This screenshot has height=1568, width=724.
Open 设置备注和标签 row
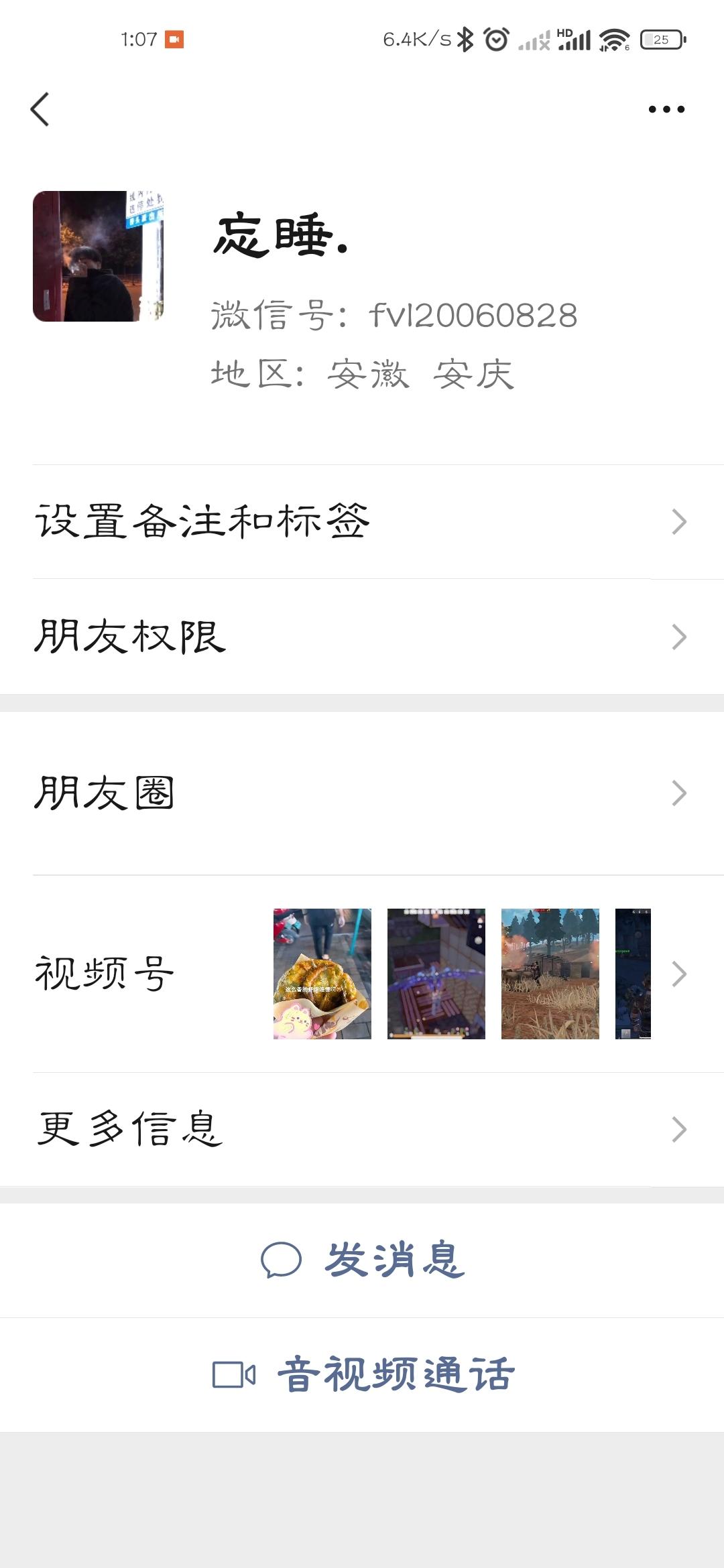click(x=362, y=522)
